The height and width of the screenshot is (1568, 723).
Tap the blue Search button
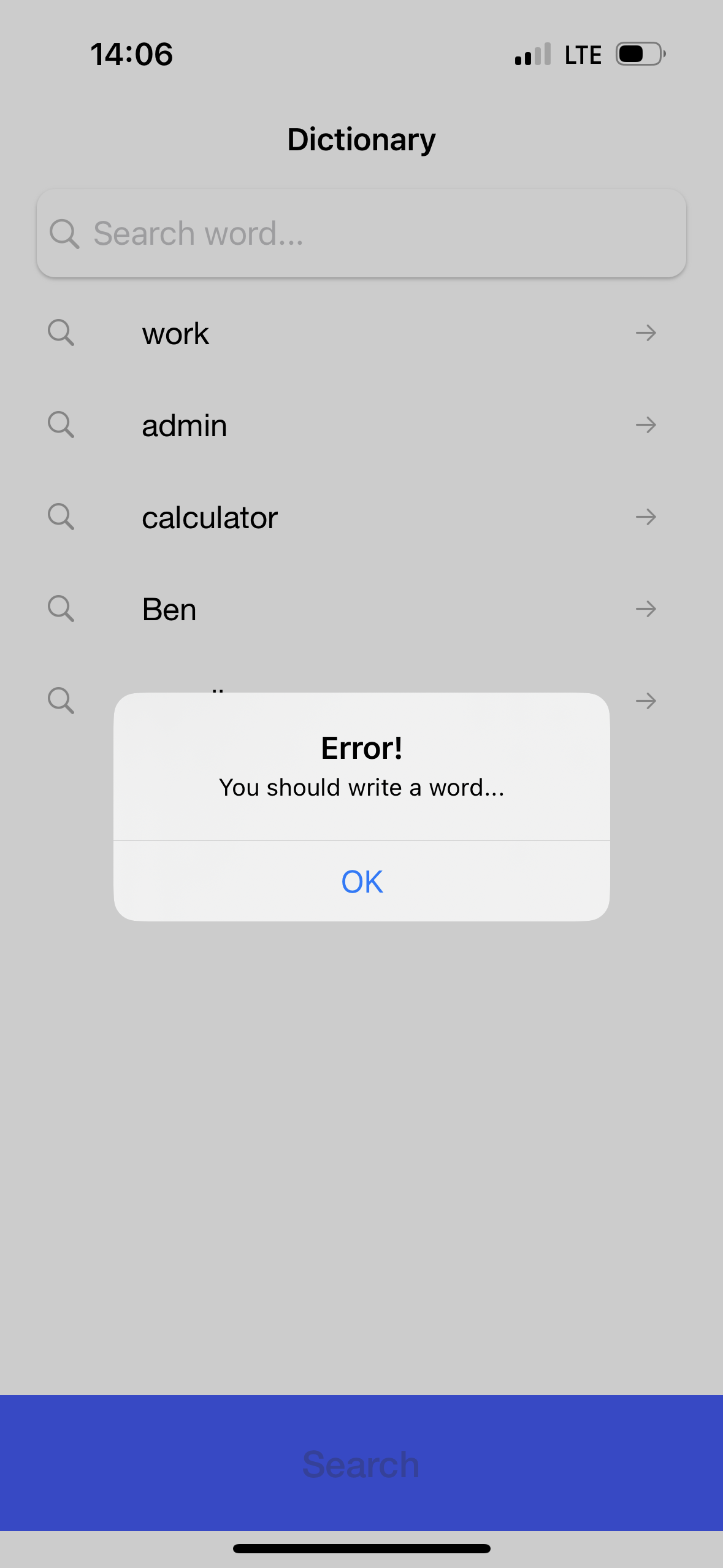361,1463
